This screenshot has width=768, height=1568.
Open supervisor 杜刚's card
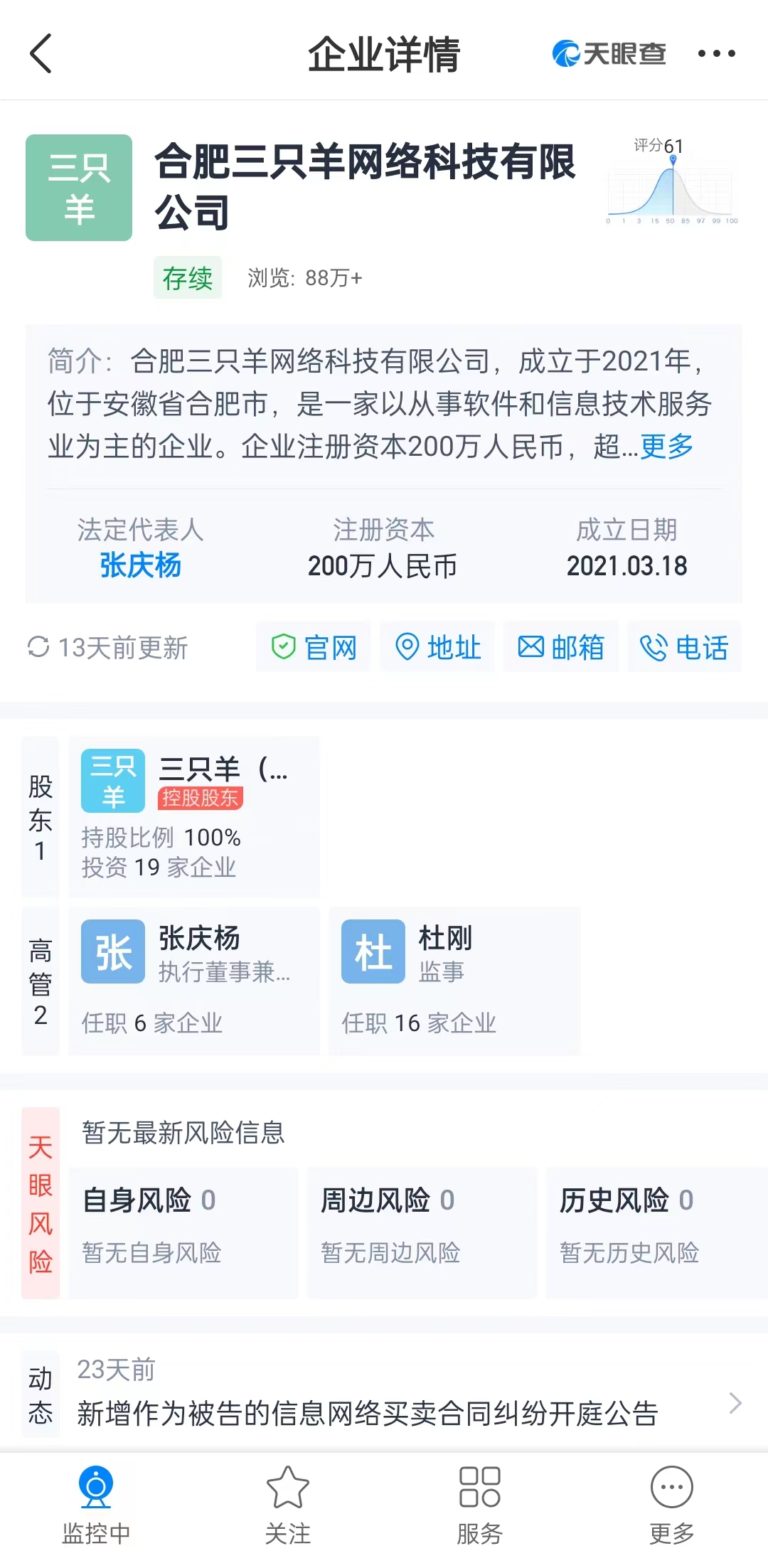pyautogui.click(x=454, y=980)
